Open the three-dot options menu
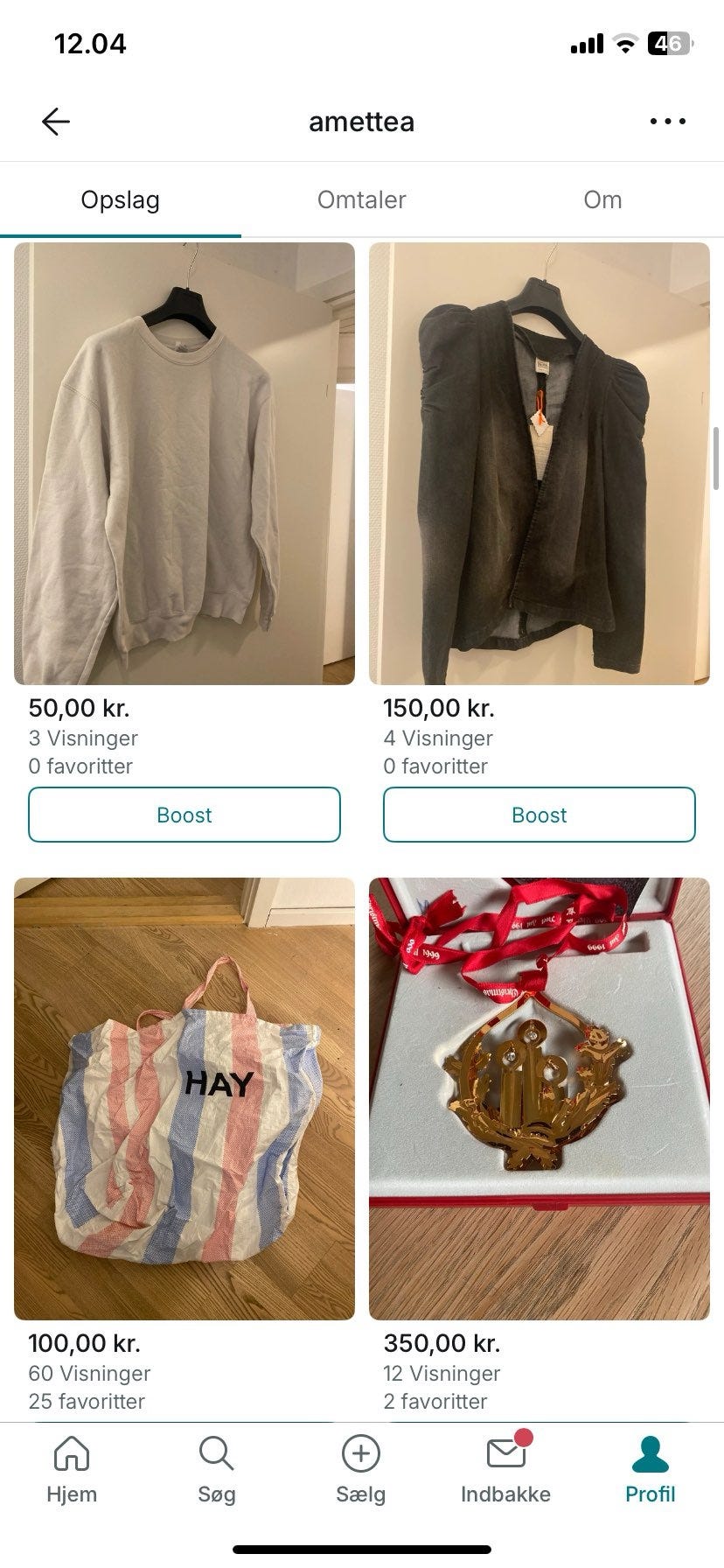 666,121
